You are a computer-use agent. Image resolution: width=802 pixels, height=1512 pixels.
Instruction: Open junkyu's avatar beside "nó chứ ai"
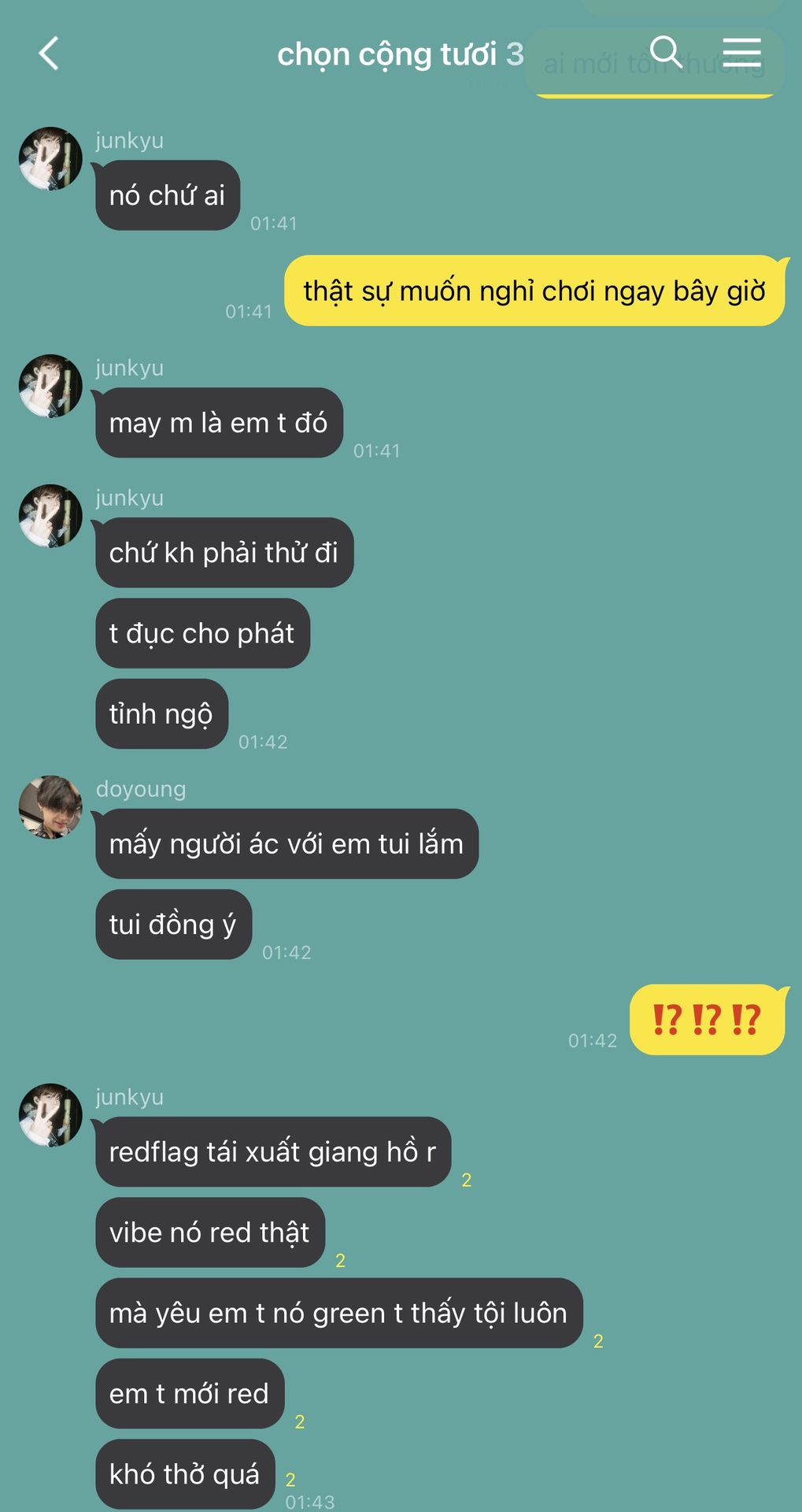click(x=50, y=159)
